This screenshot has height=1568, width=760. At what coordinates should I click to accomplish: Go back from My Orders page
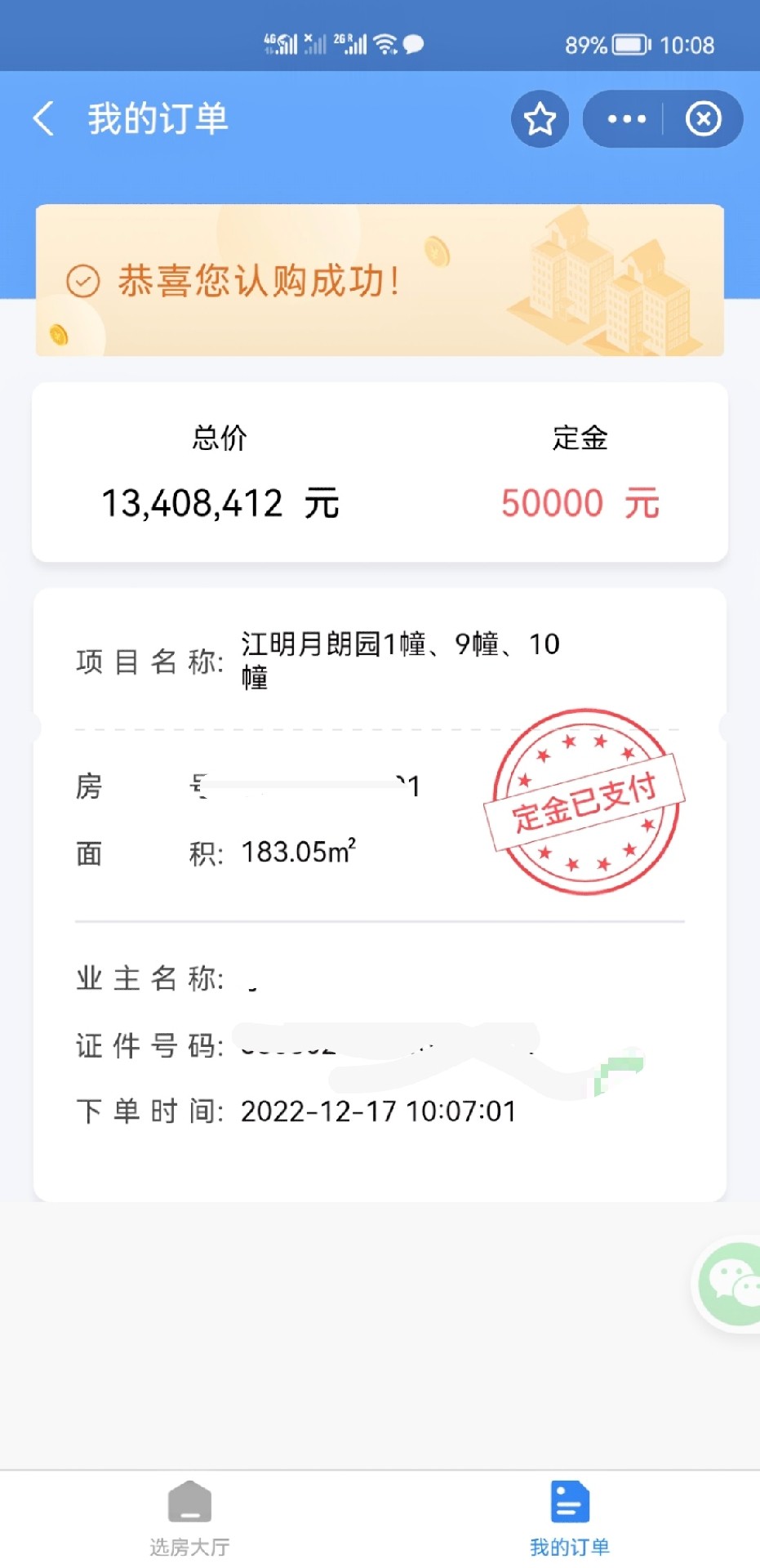point(44,119)
